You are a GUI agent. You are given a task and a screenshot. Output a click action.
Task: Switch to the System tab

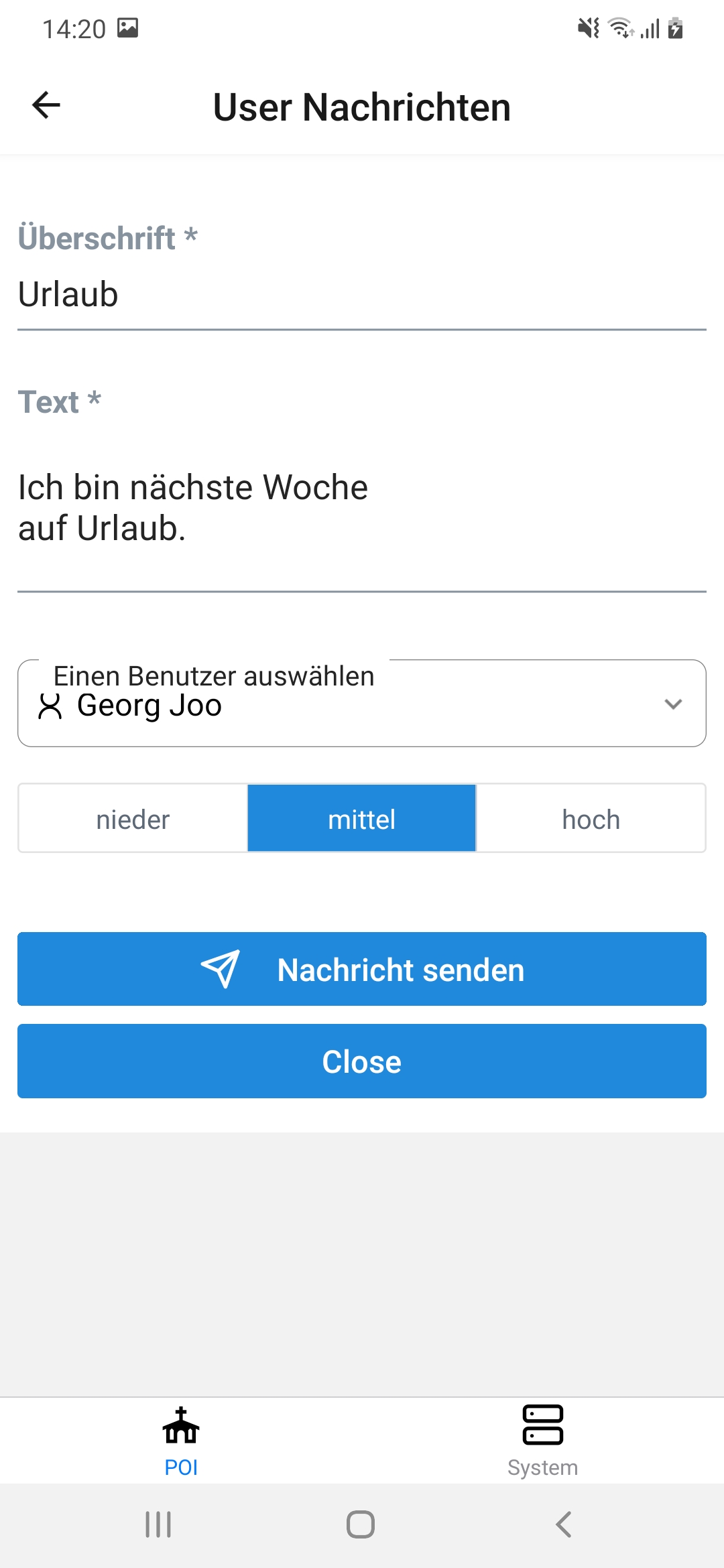tap(542, 1441)
